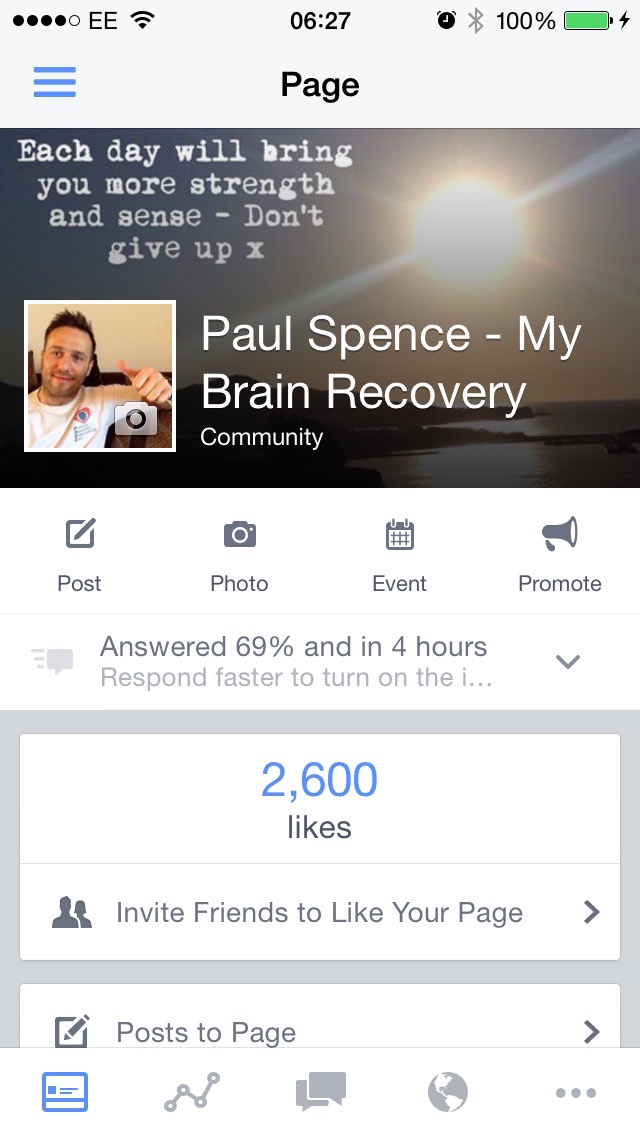
Task: Invite Friends to Like Your Page
Action: [320, 912]
